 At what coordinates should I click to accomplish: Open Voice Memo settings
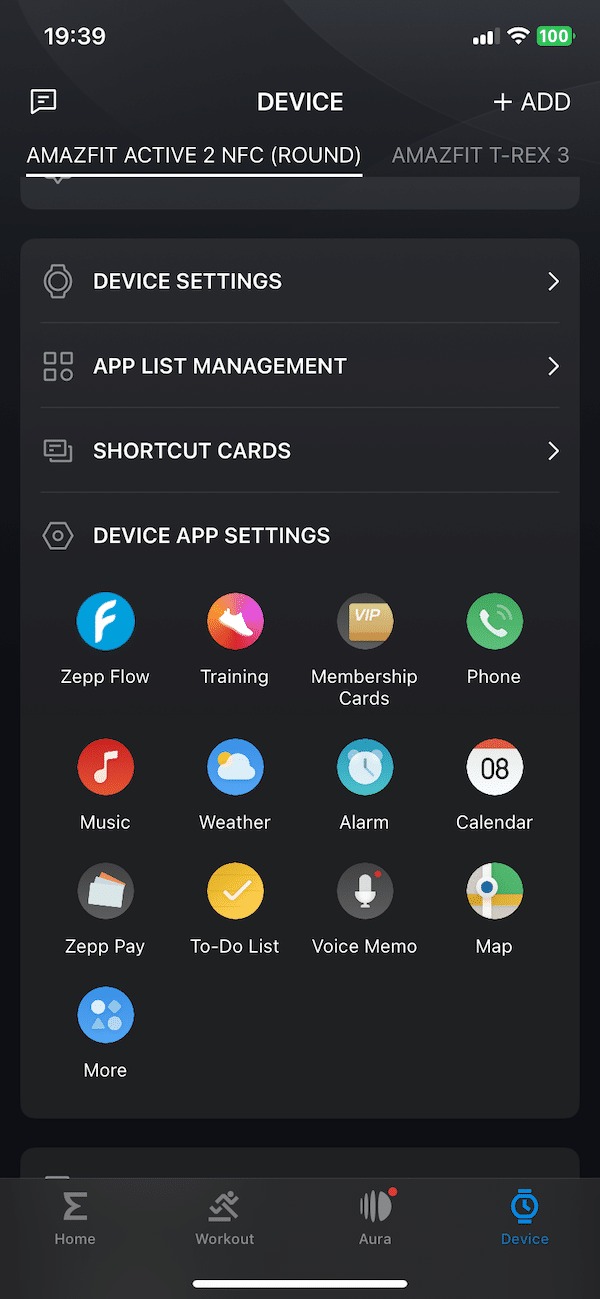(364, 892)
